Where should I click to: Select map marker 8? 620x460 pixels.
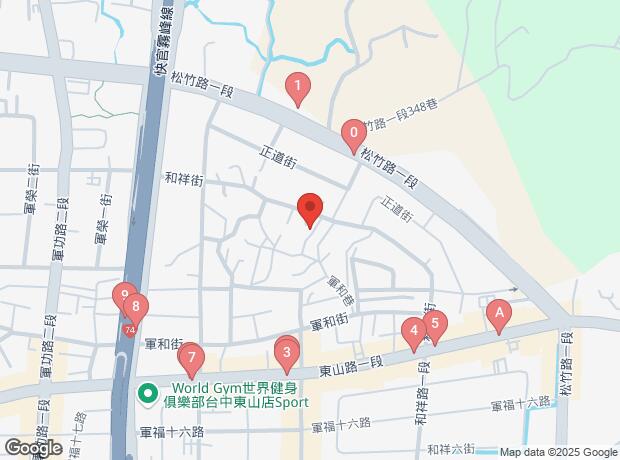pyautogui.click(x=135, y=307)
